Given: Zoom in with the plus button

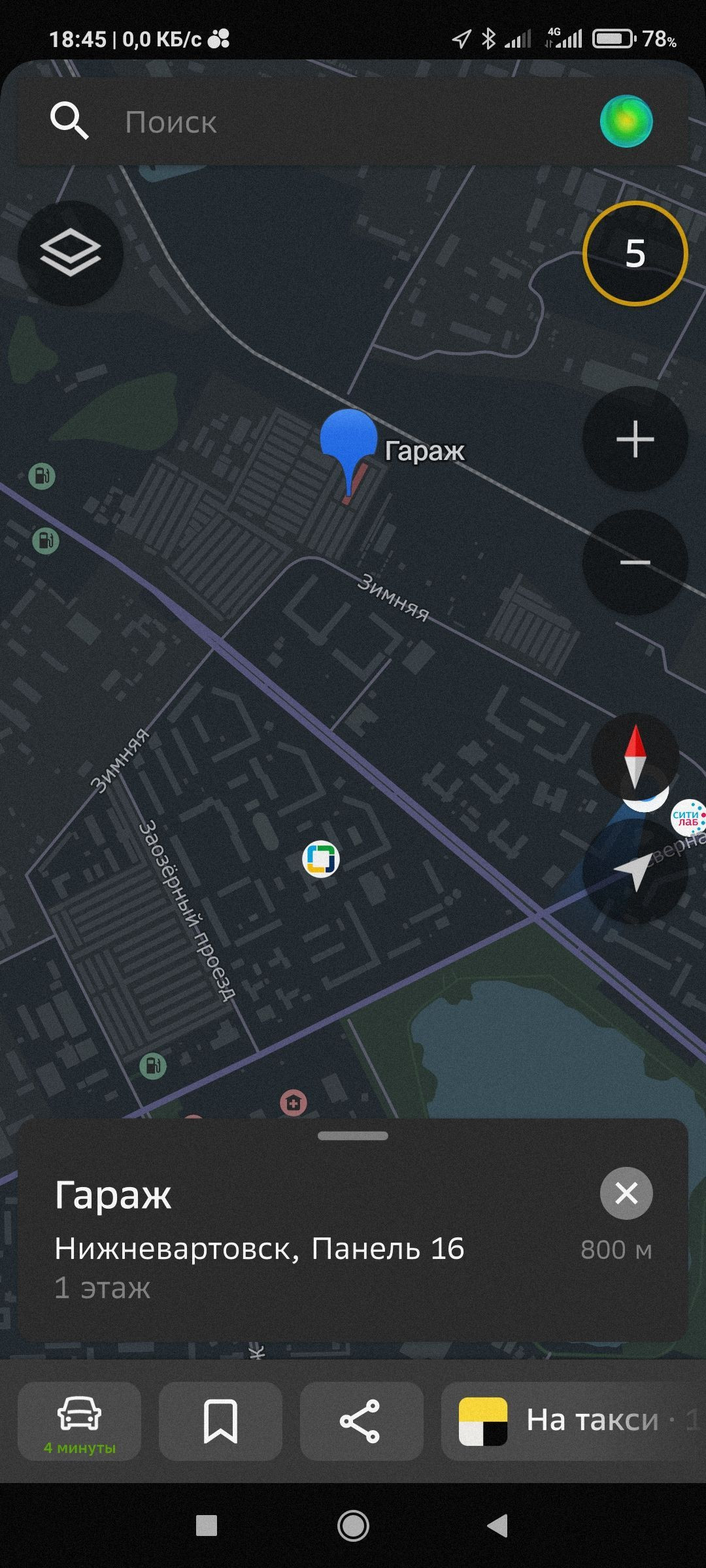Looking at the screenshot, I should point(635,439).
